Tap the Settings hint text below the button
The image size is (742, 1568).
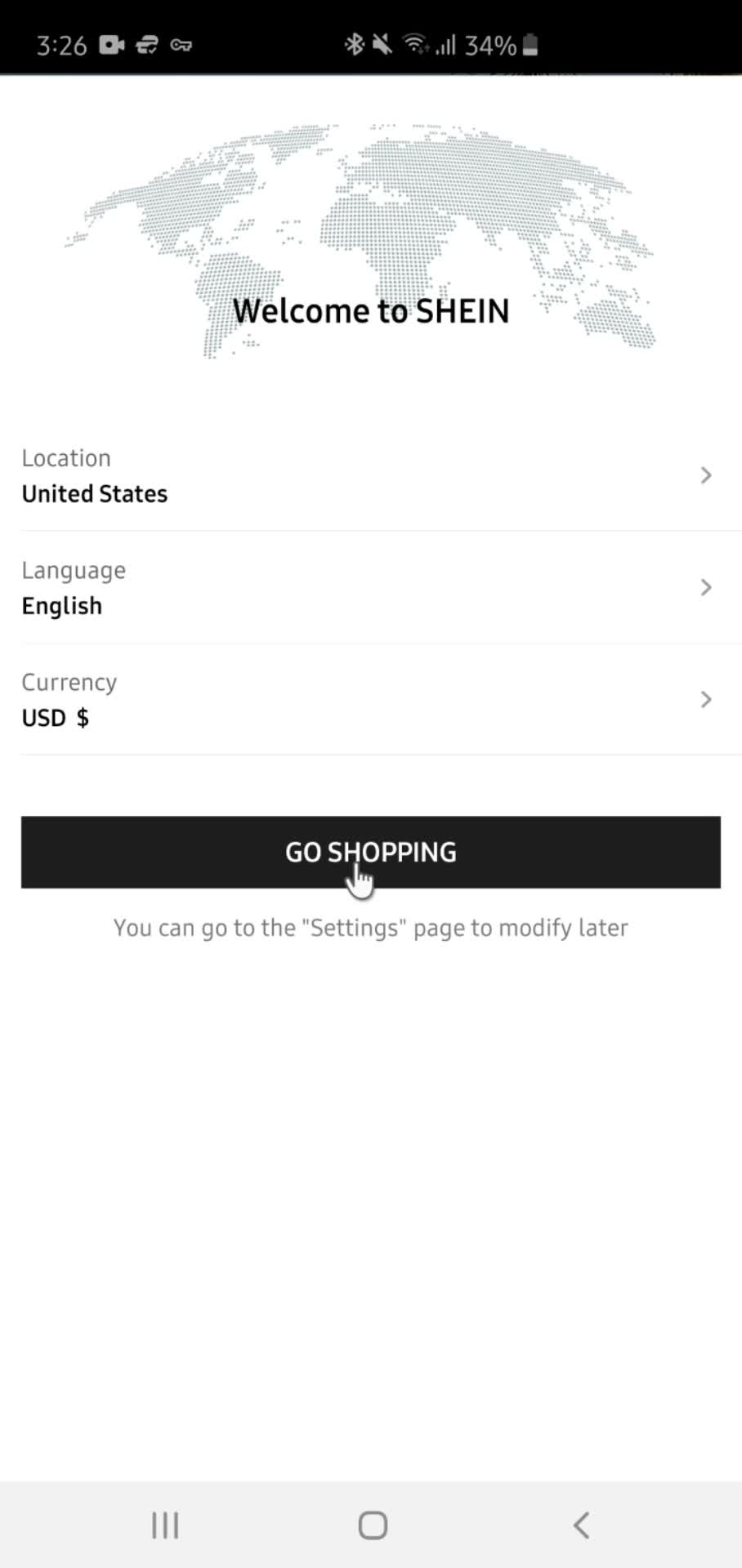pyautogui.click(x=370, y=927)
